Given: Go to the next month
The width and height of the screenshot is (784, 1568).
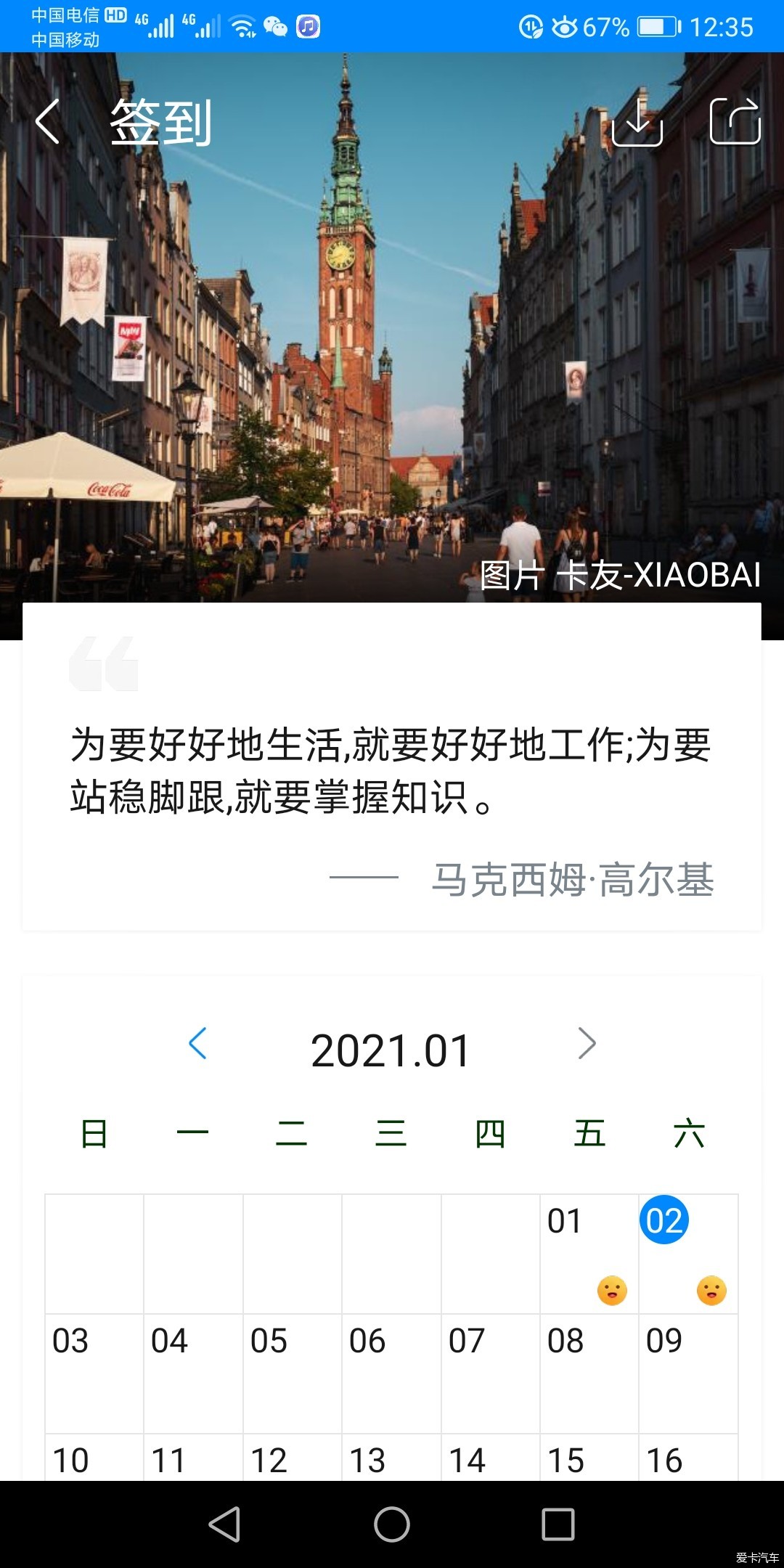Looking at the screenshot, I should (x=587, y=1044).
